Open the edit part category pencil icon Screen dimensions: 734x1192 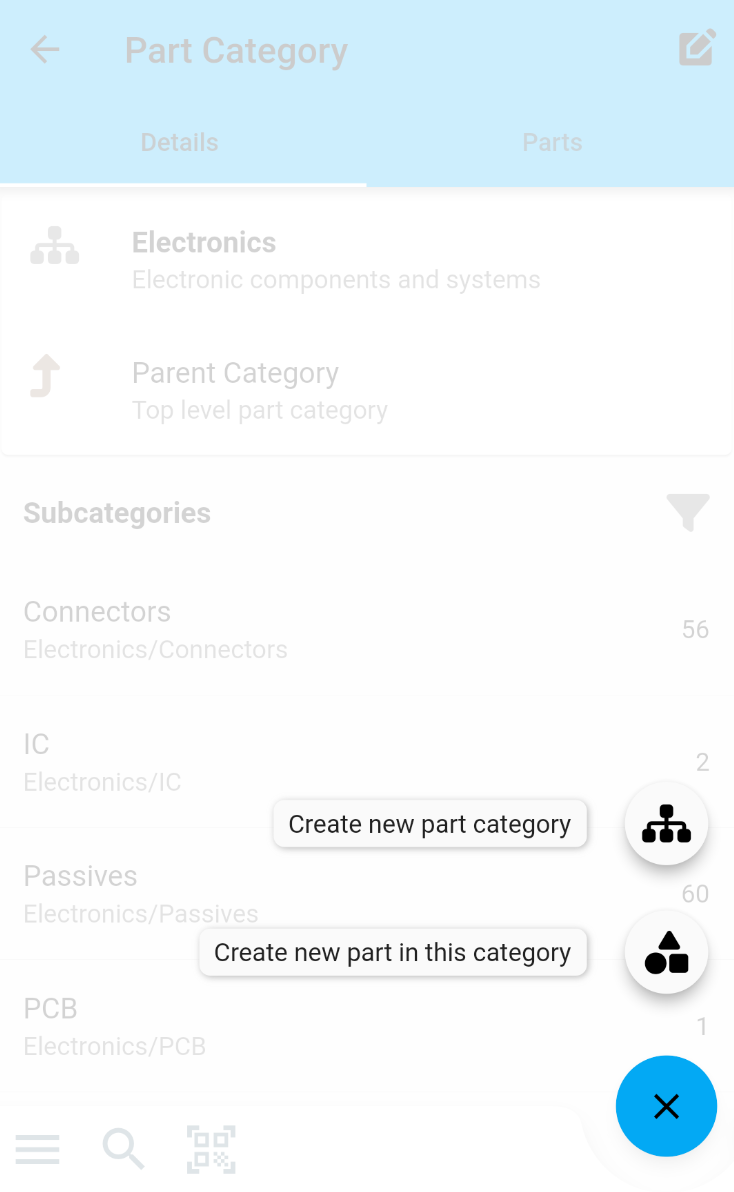coord(697,47)
